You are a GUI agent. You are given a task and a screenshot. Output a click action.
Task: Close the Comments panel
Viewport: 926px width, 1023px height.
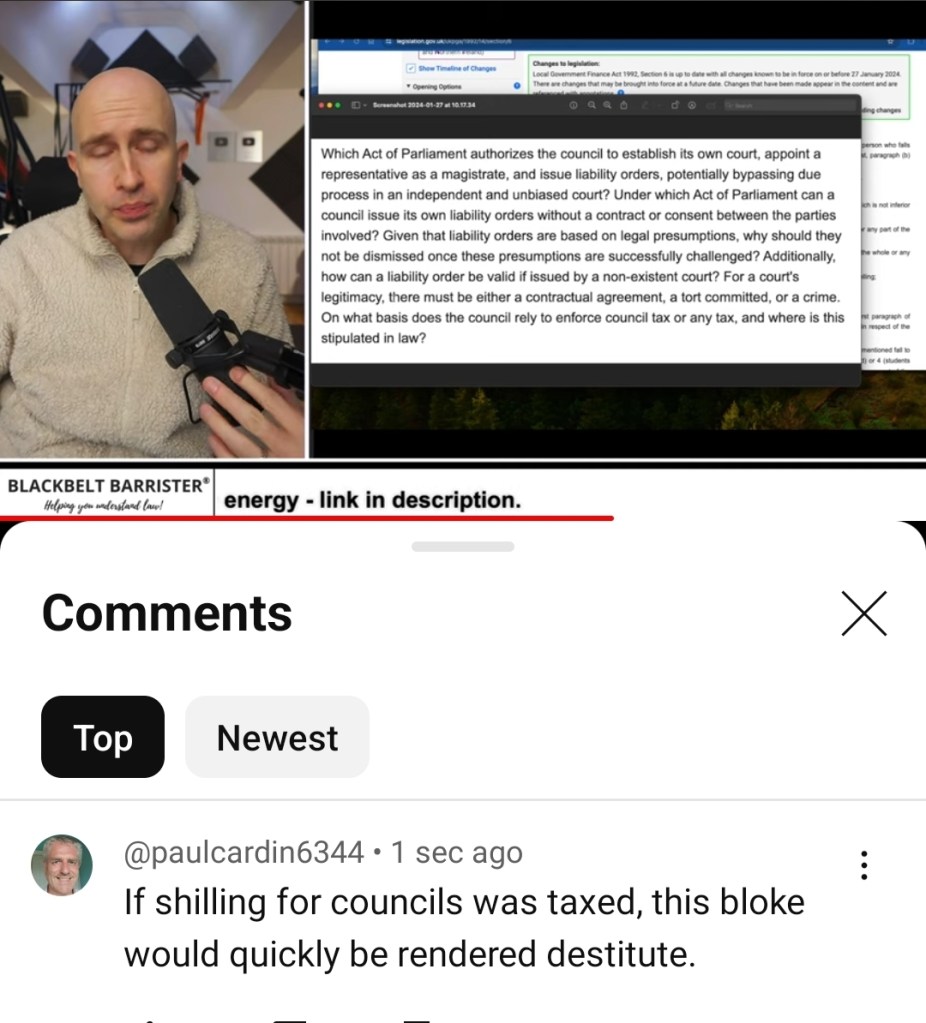tap(864, 613)
